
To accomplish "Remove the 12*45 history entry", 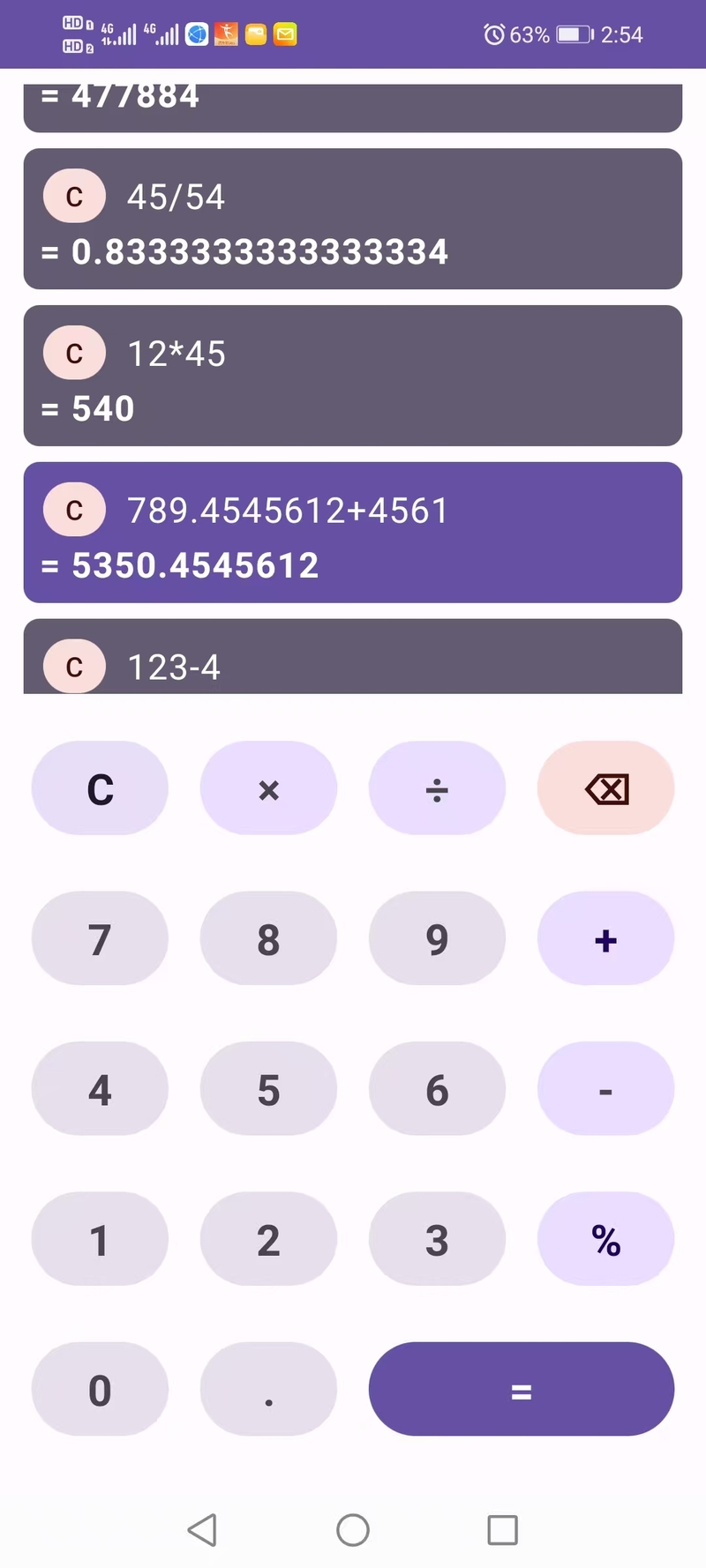I will pos(74,353).
